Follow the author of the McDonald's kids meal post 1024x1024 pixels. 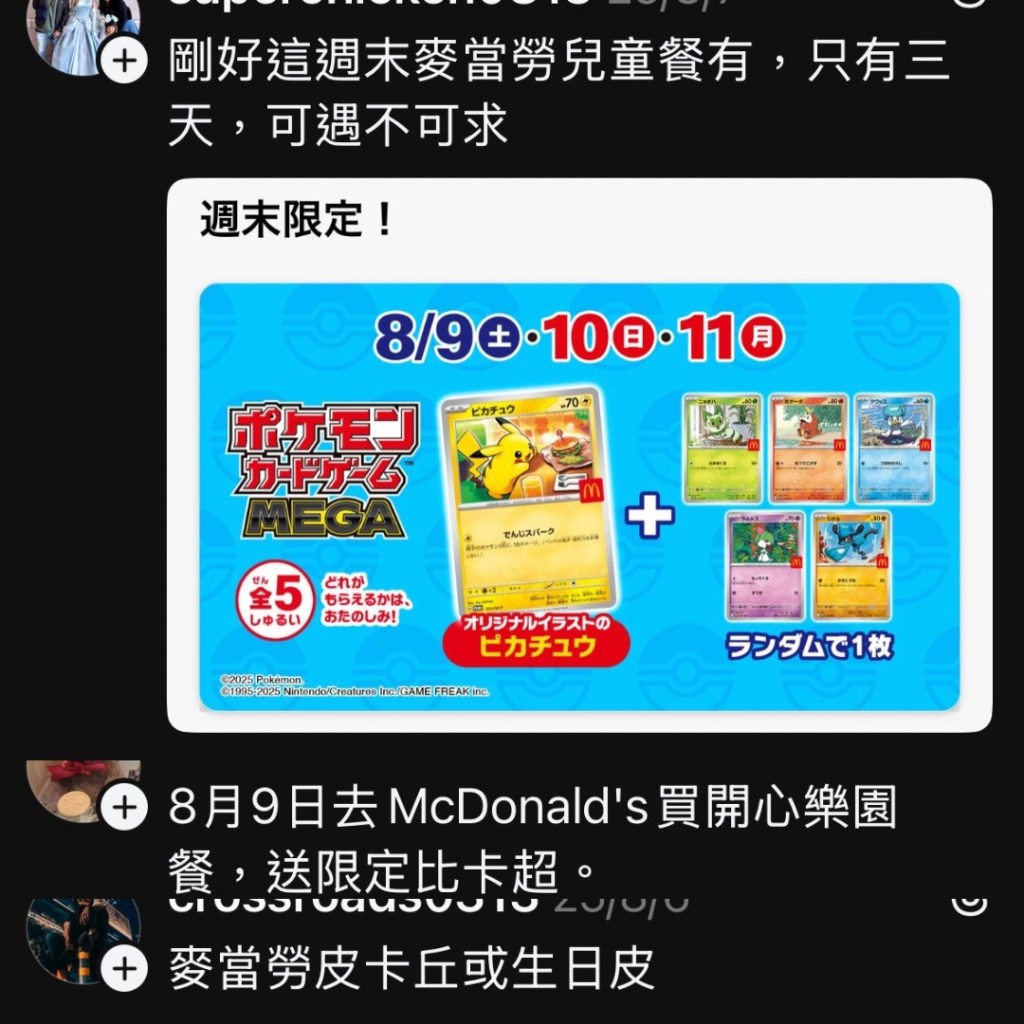(x=123, y=62)
